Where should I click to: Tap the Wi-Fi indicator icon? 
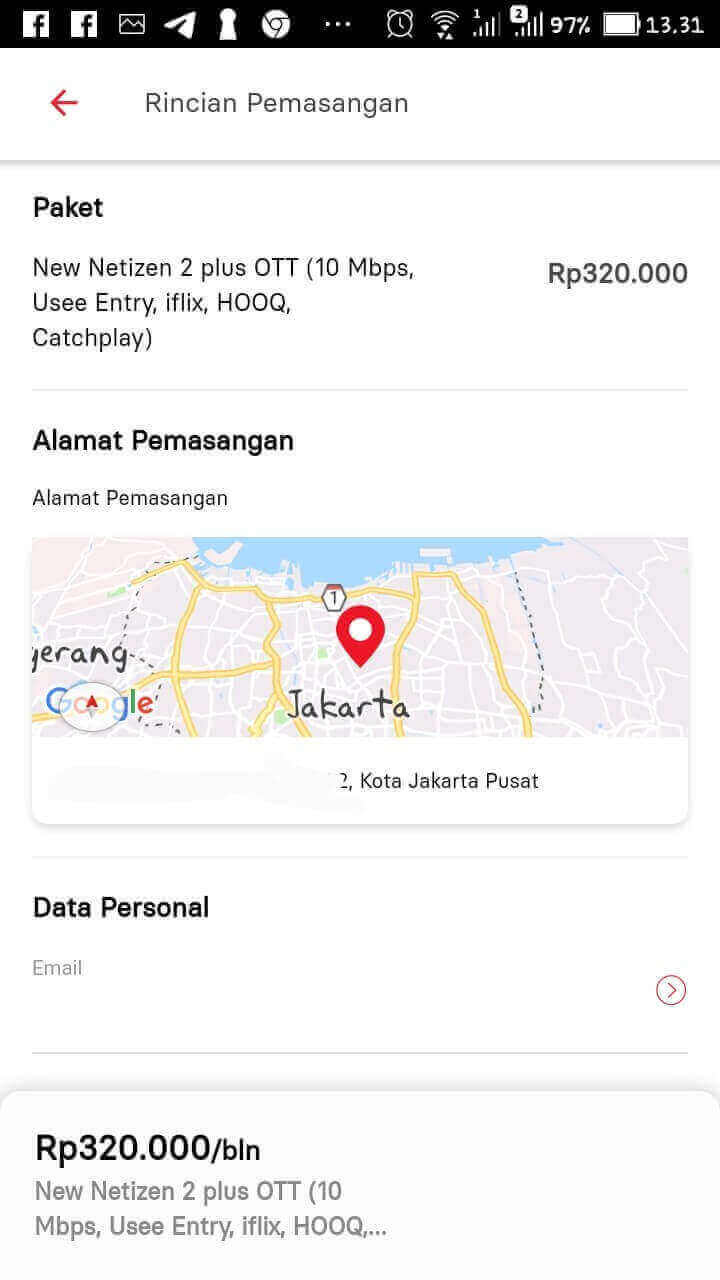442,23
